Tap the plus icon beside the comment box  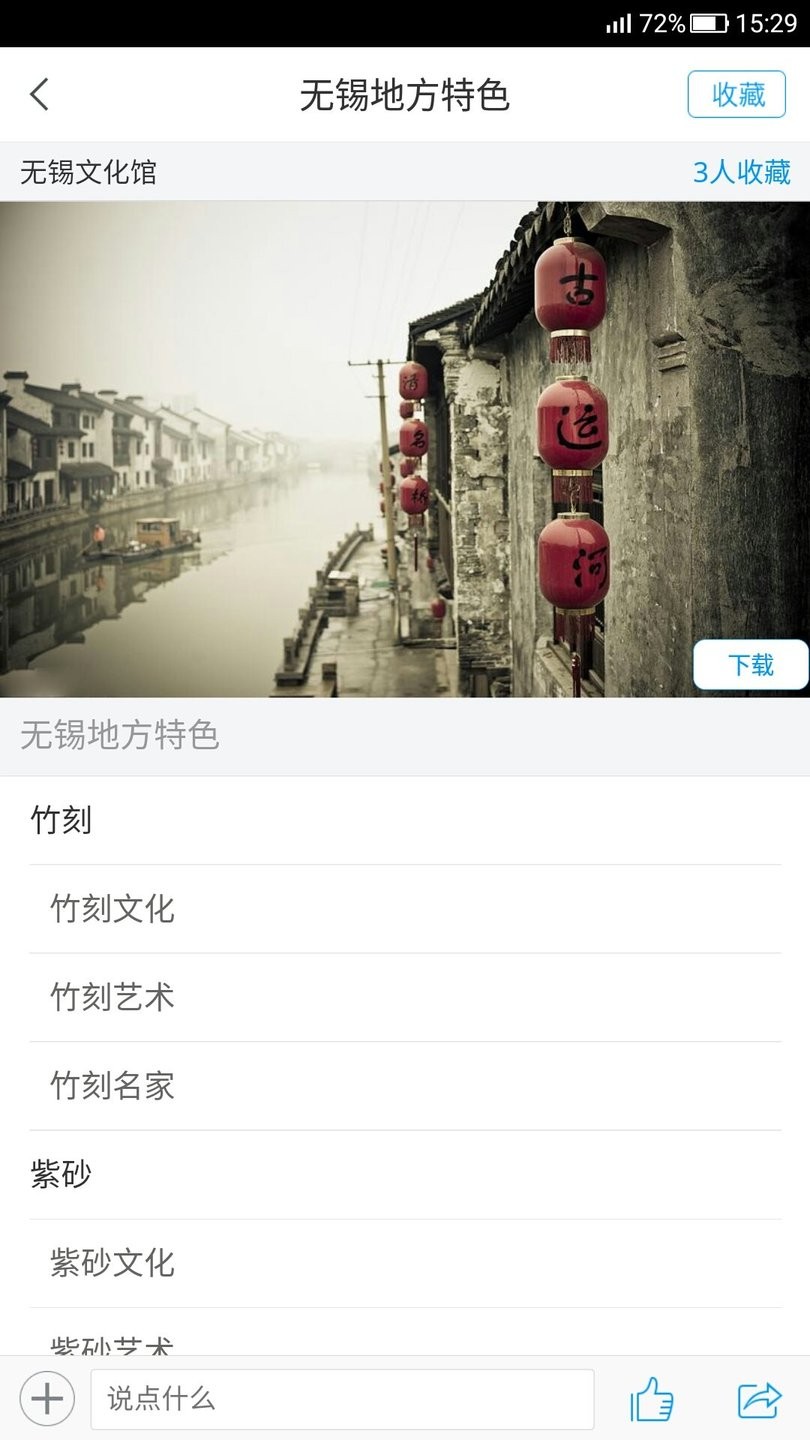click(47, 1398)
